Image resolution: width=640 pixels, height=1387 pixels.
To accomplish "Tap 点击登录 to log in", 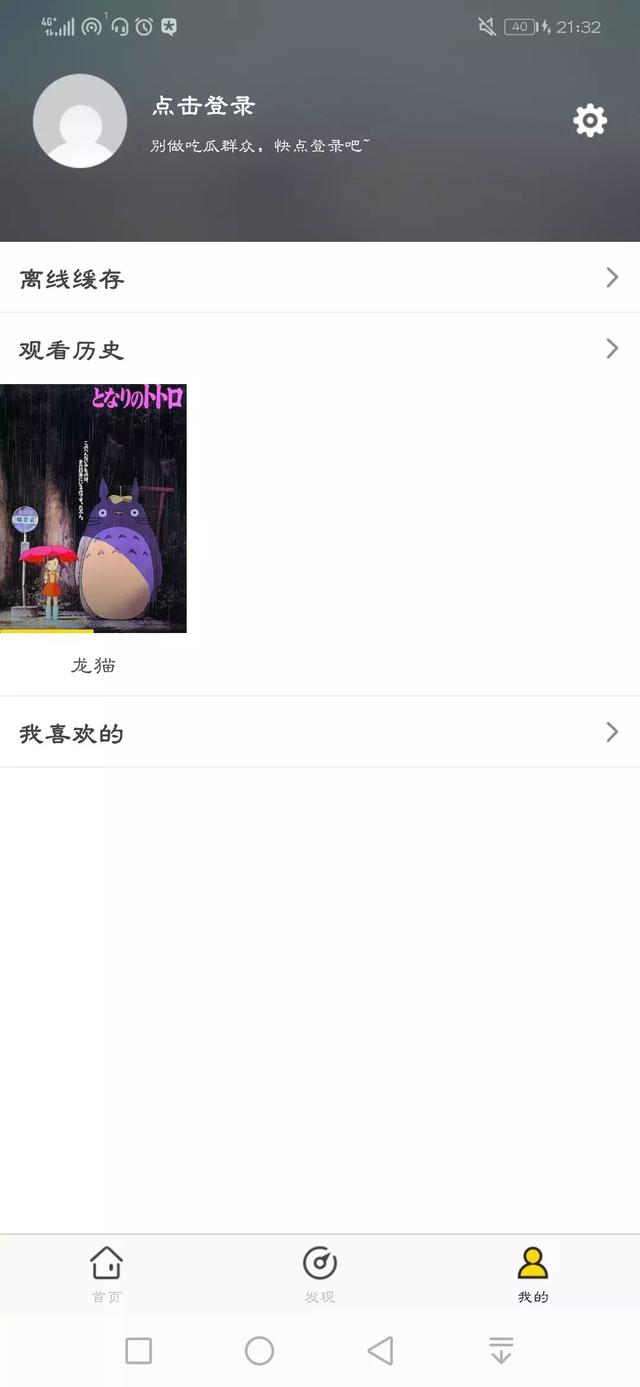I will click(x=204, y=105).
